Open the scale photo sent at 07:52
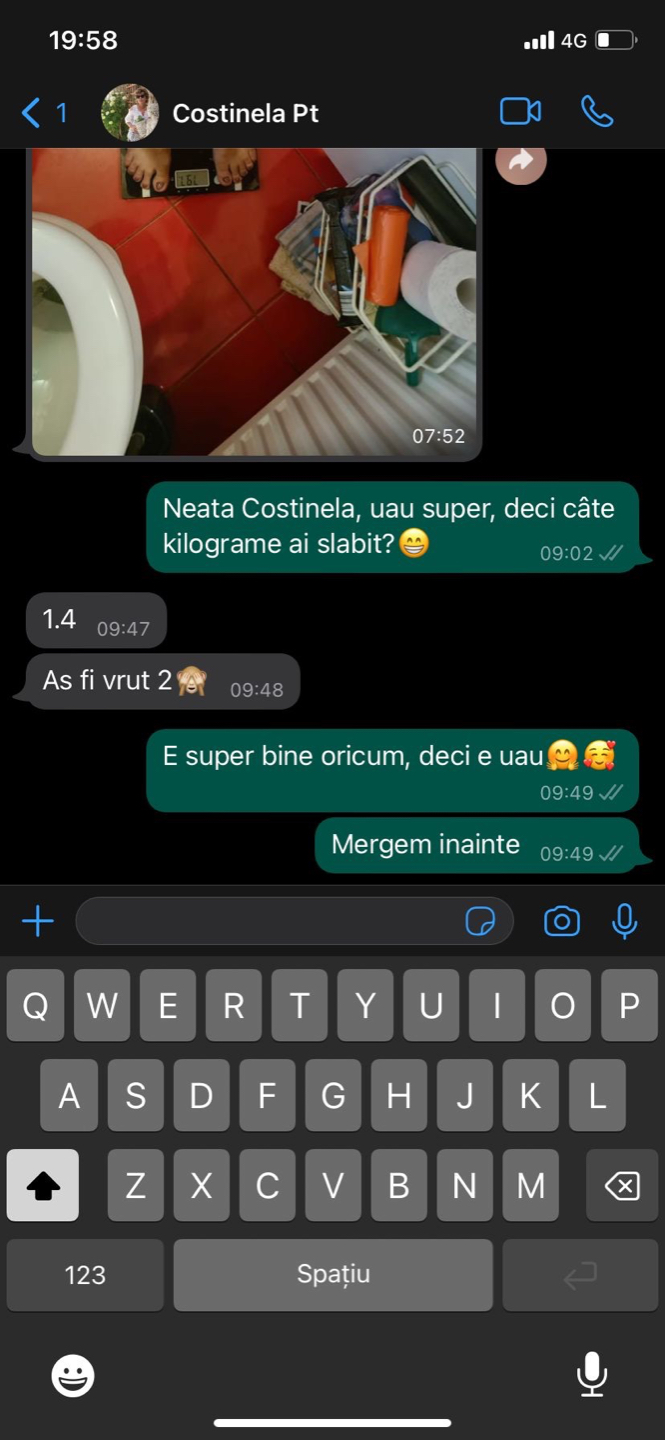This screenshot has height=1440, width=665. (254, 300)
